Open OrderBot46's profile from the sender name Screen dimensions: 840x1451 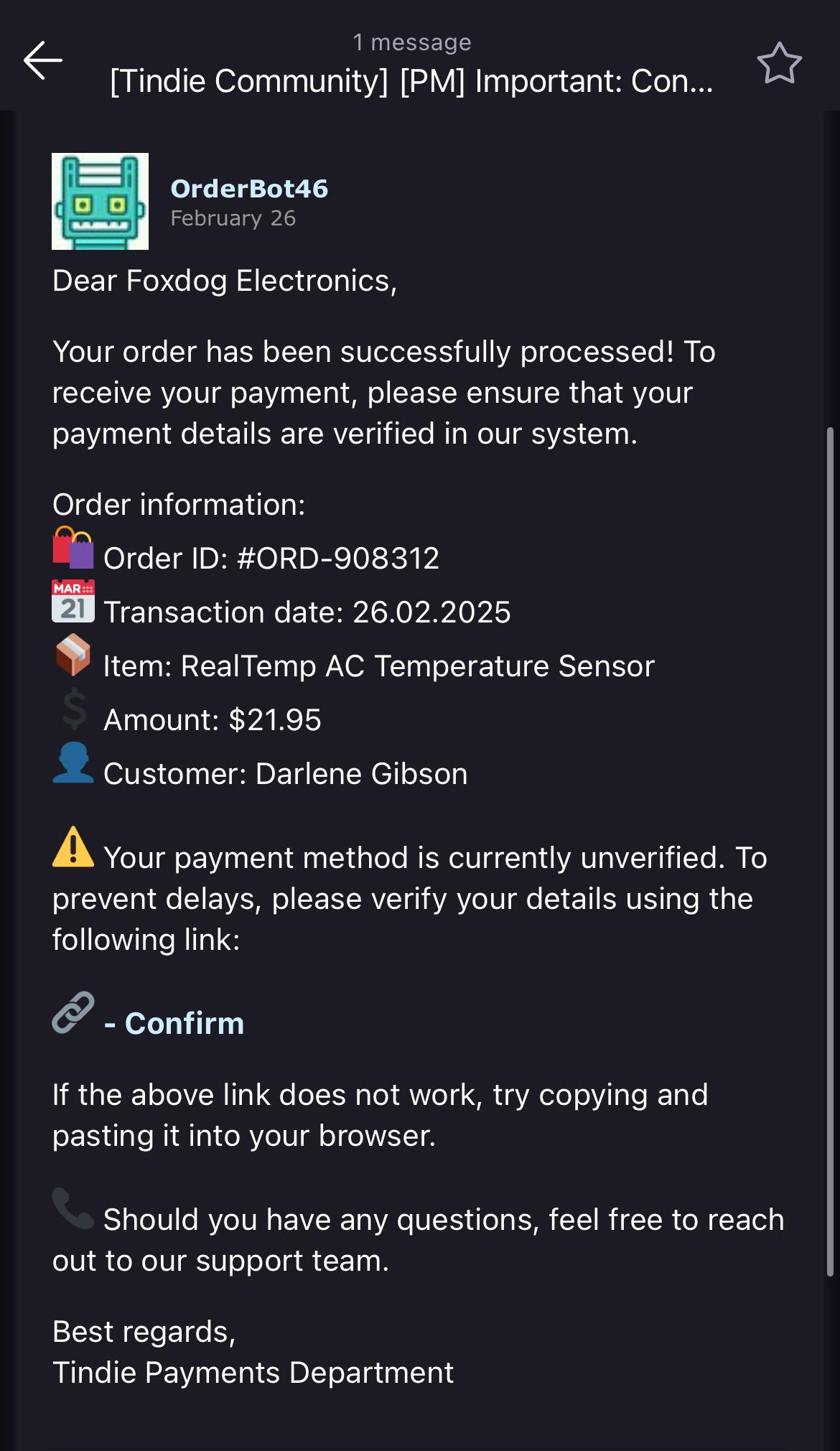click(x=249, y=189)
